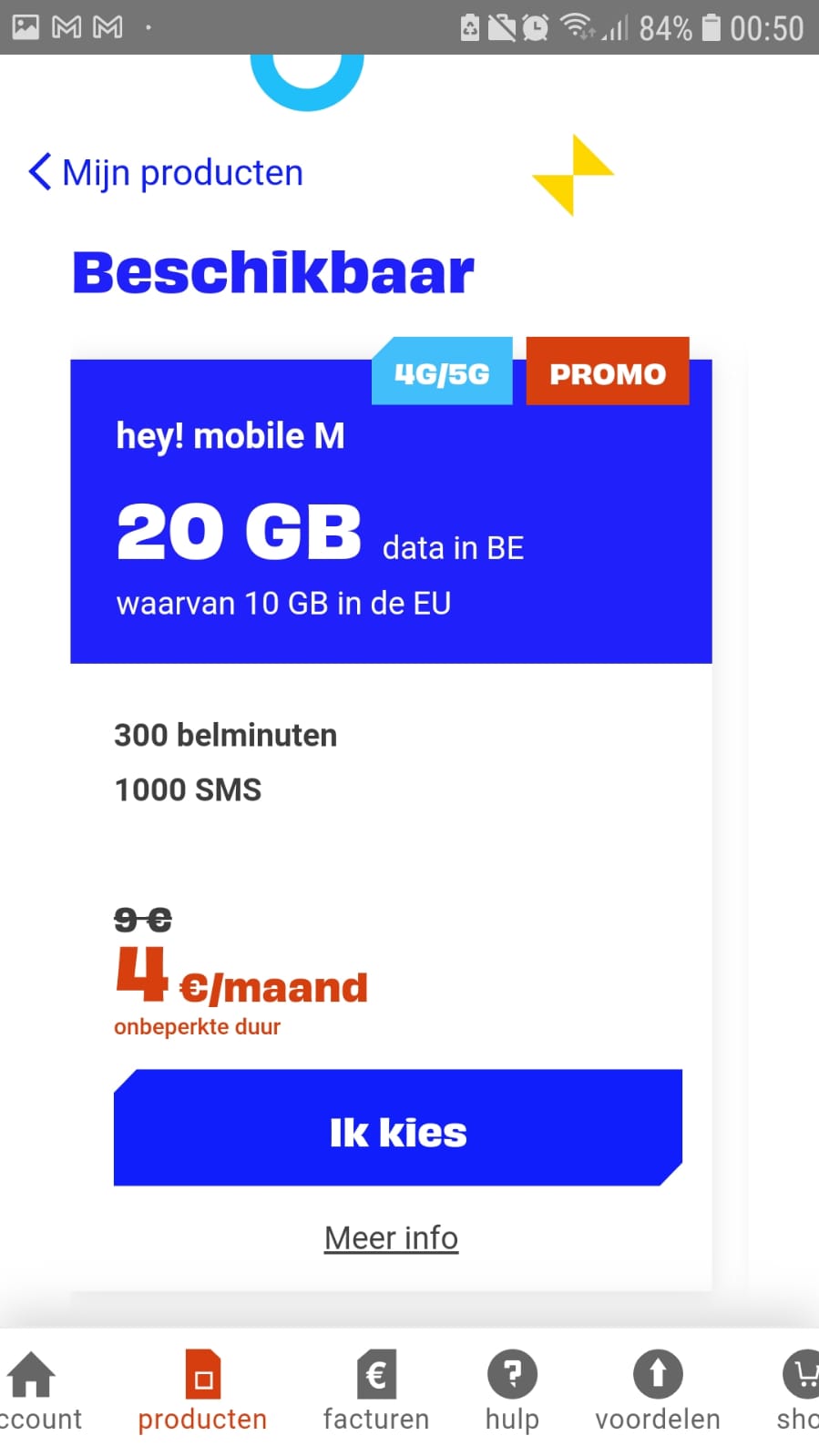Switch to the voordelen tab
The width and height of the screenshot is (819, 1456).
[x=657, y=1391]
